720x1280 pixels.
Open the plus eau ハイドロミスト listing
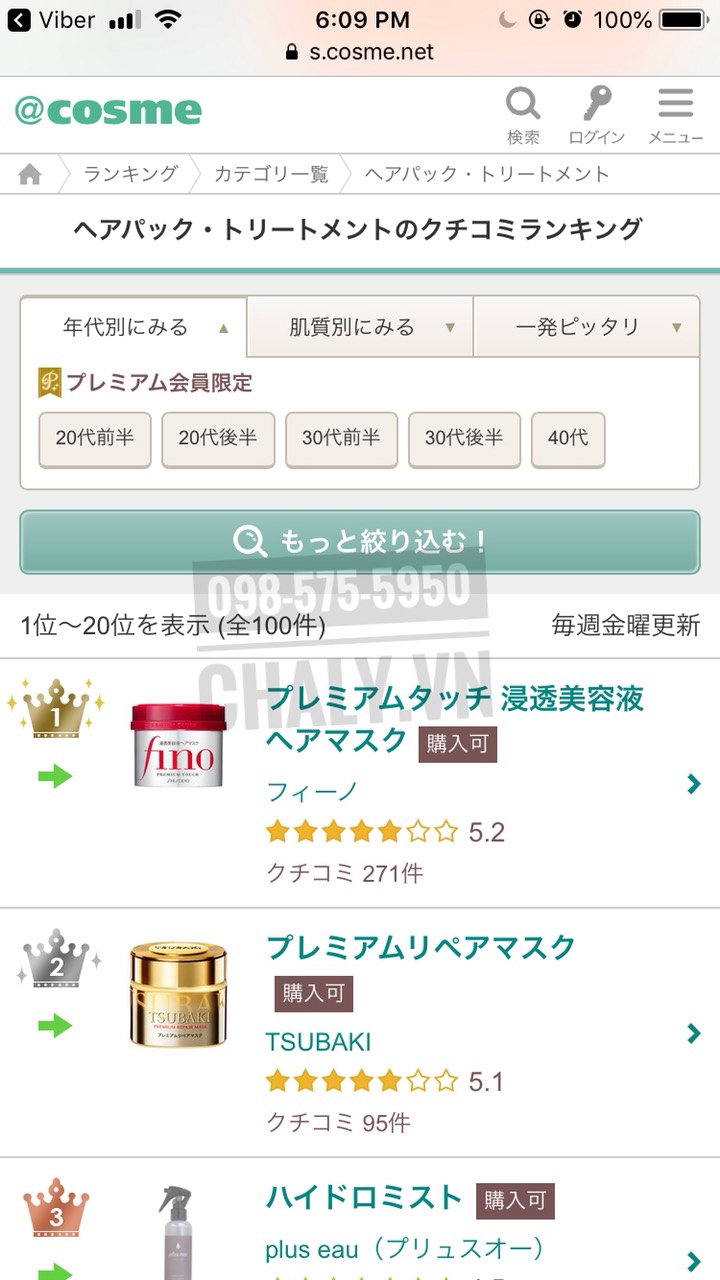[363, 1198]
